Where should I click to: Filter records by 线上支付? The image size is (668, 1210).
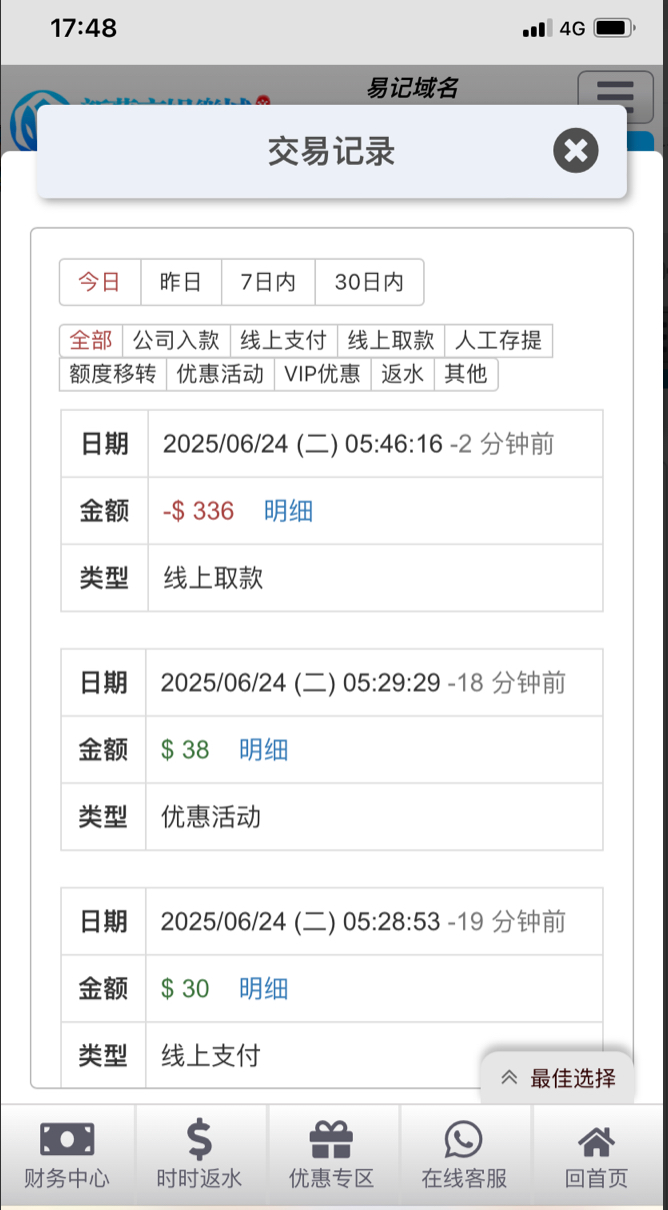tap(284, 341)
